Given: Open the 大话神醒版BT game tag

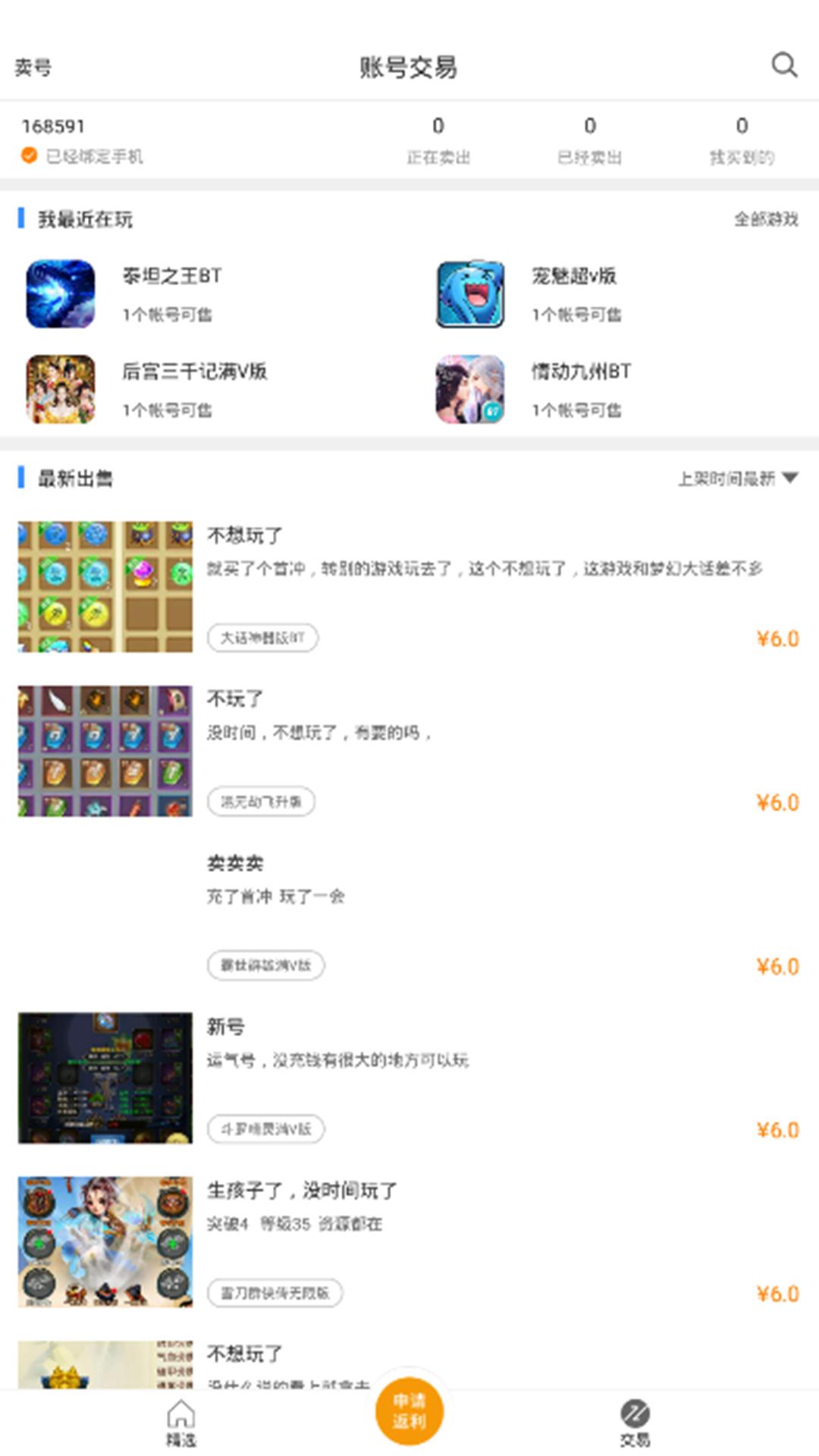Looking at the screenshot, I should click(262, 639).
